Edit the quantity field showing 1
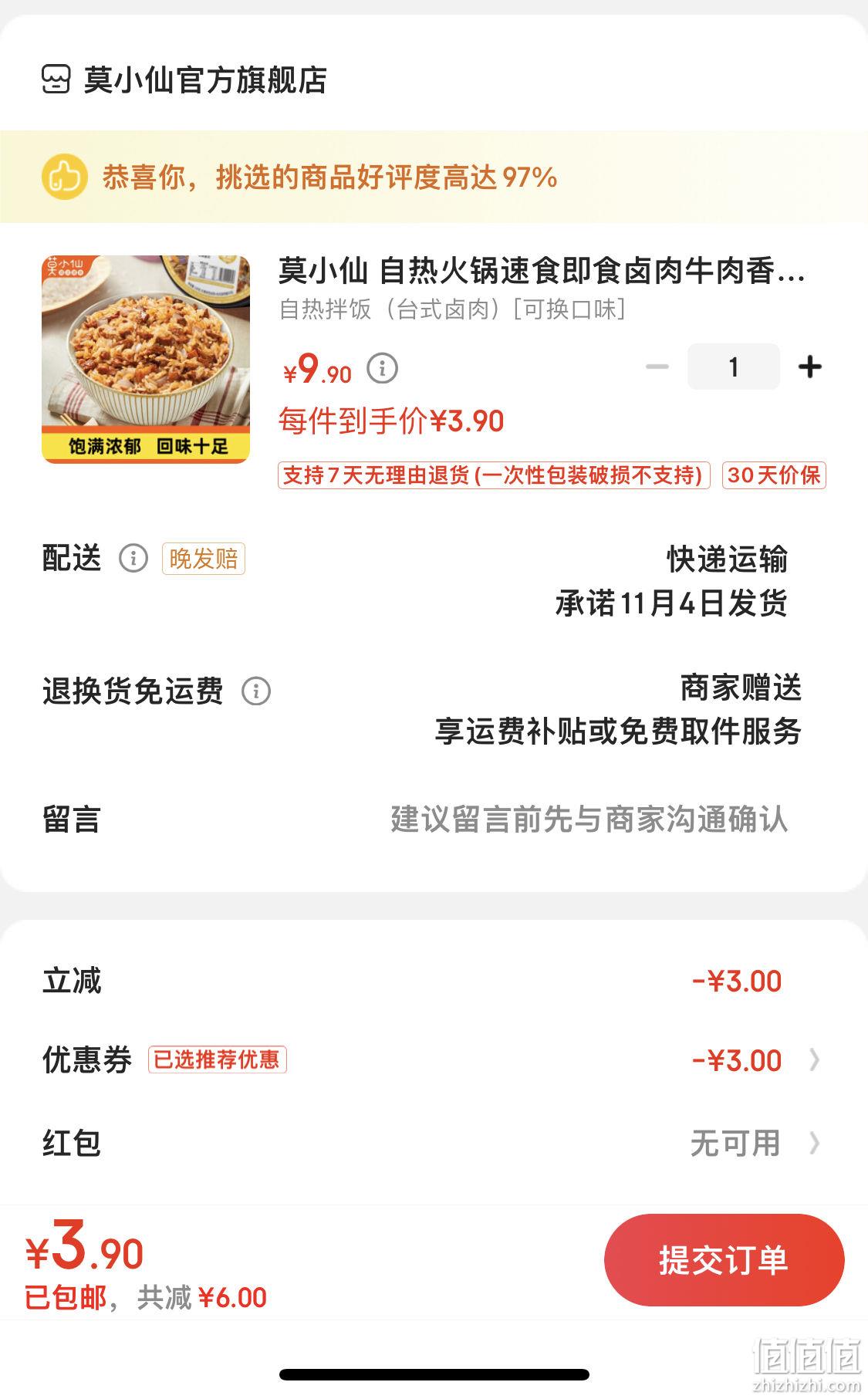The height and width of the screenshot is (1399, 868). 734,367
